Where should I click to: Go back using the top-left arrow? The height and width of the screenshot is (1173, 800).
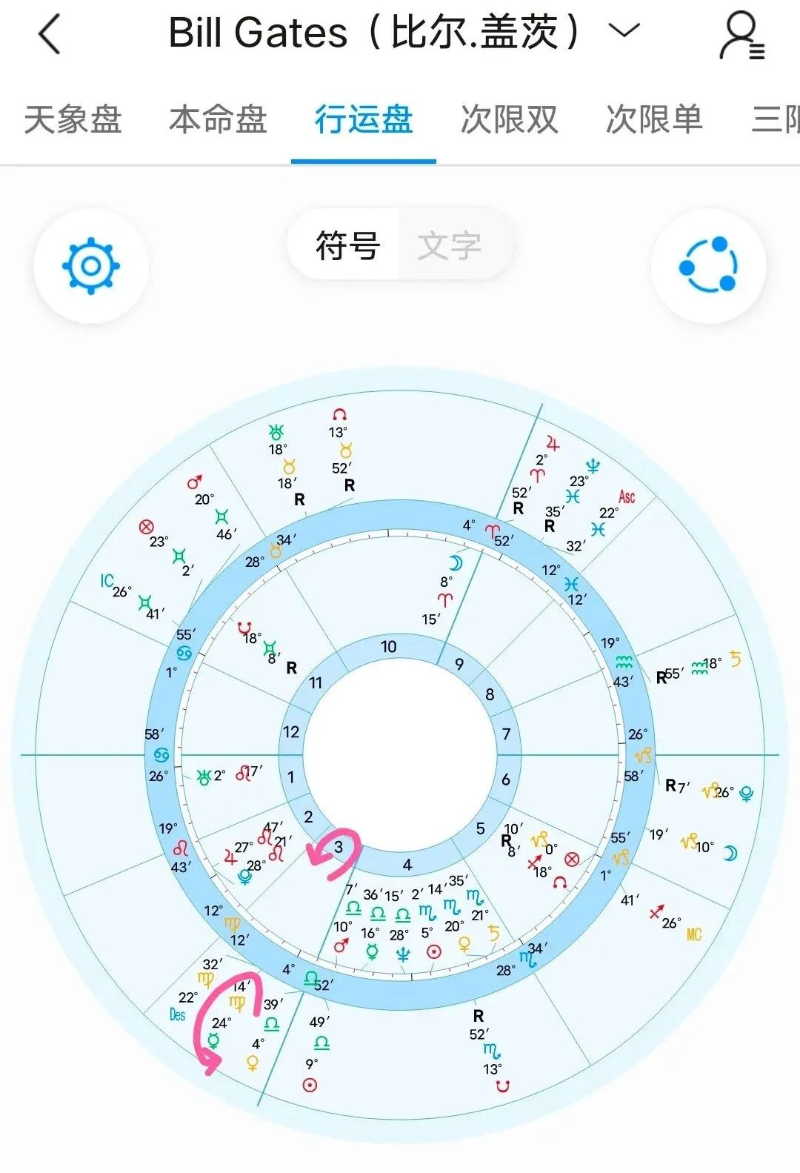click(x=49, y=36)
